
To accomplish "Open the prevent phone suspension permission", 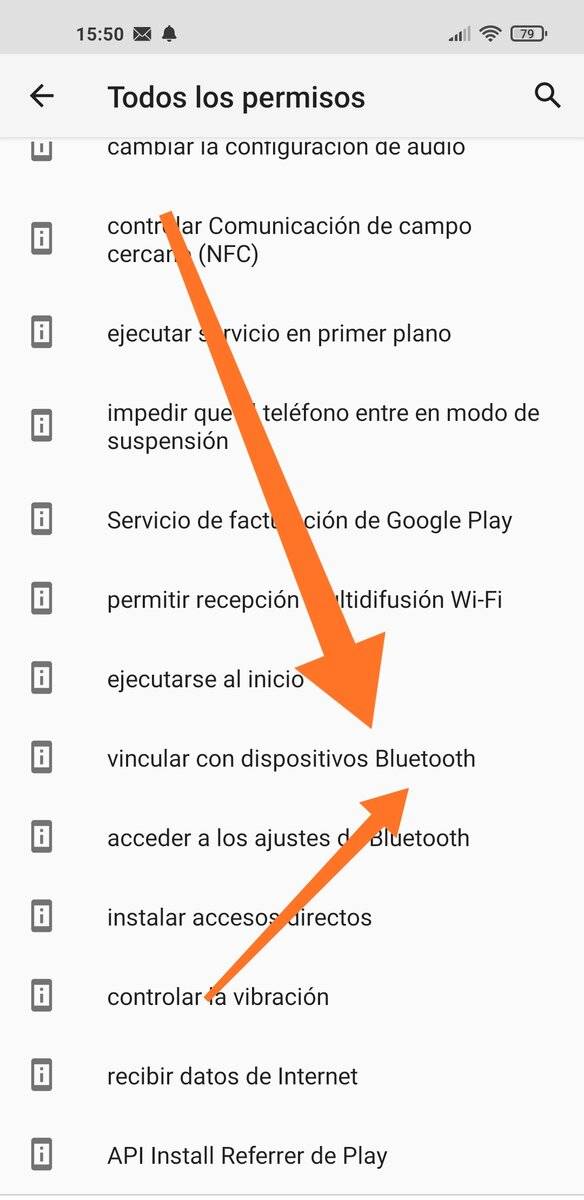I will coord(292,427).
